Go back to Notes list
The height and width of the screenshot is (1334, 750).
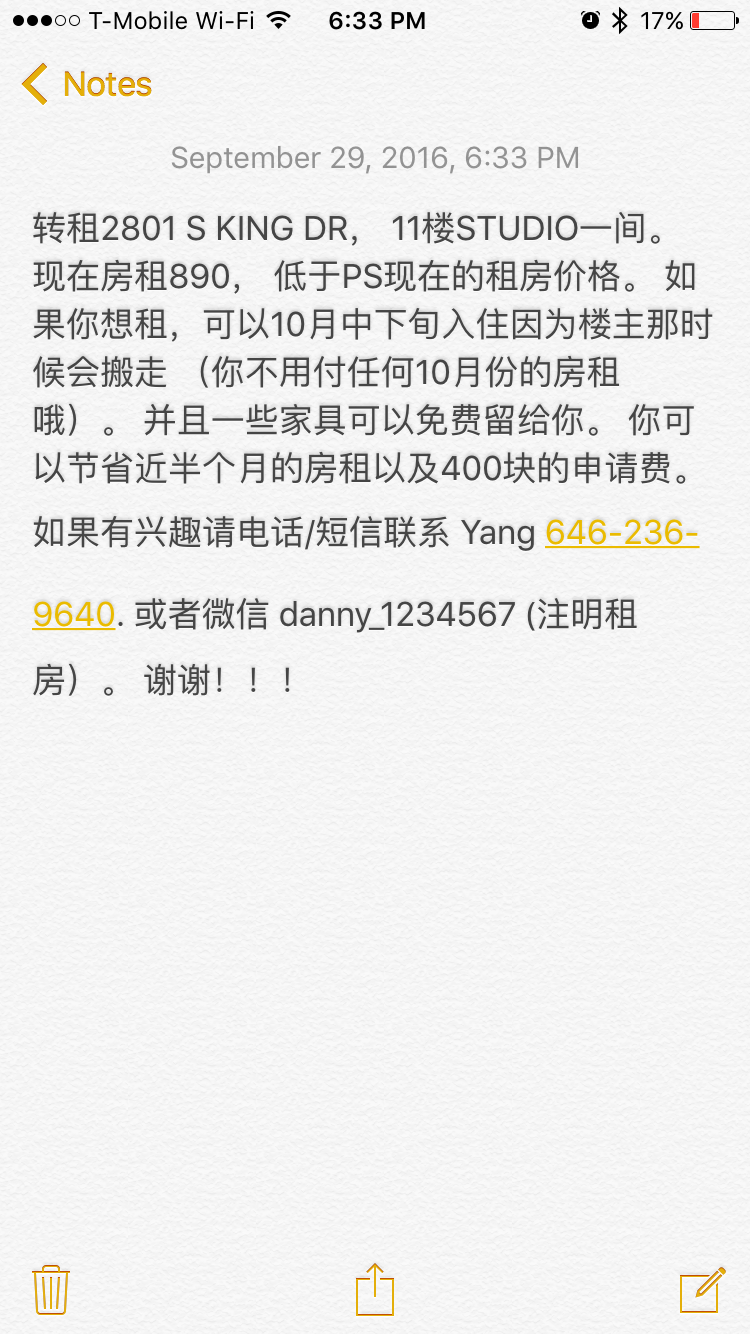pyautogui.click(x=86, y=85)
